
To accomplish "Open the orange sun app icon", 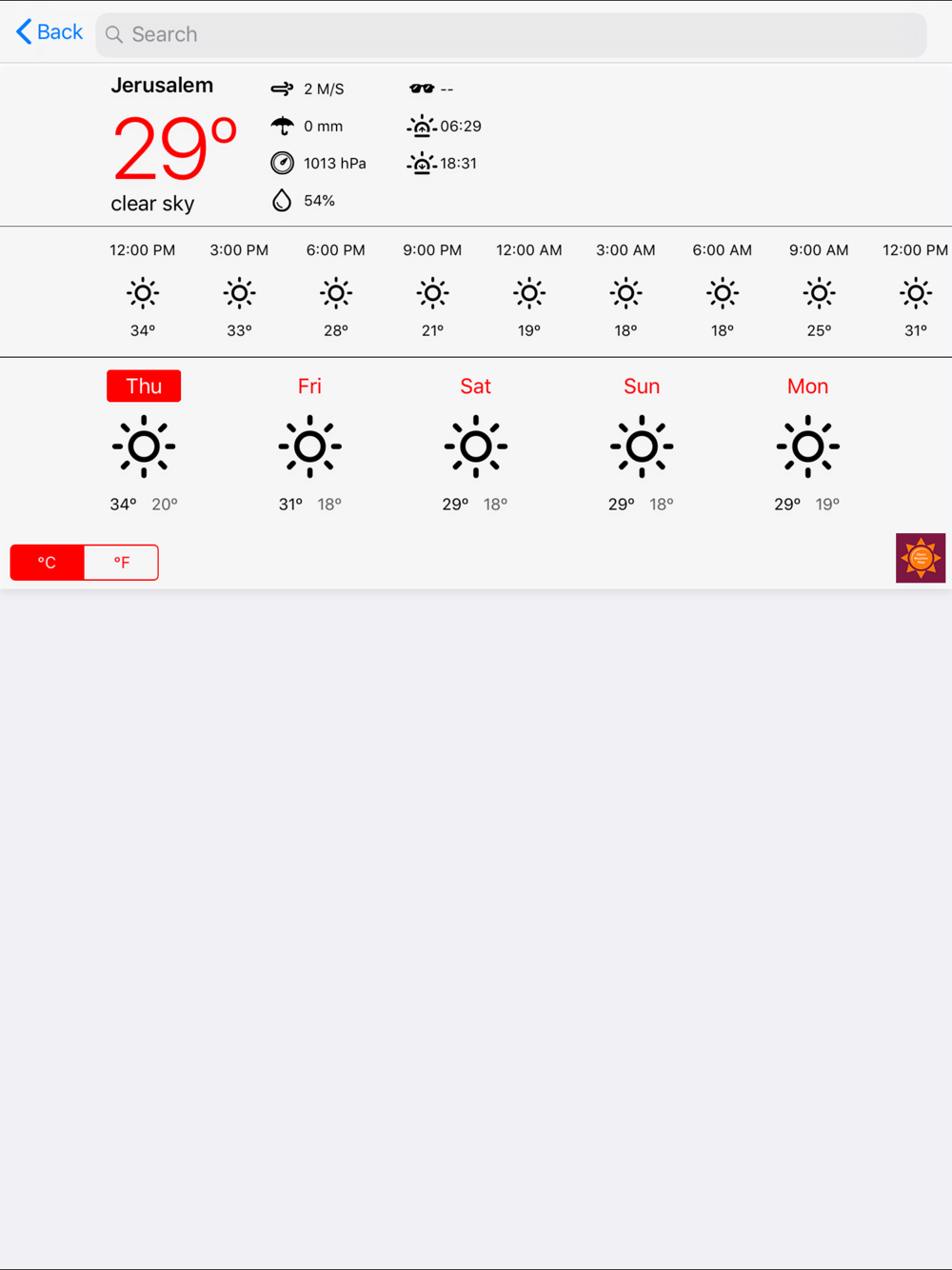I will pos(921,558).
